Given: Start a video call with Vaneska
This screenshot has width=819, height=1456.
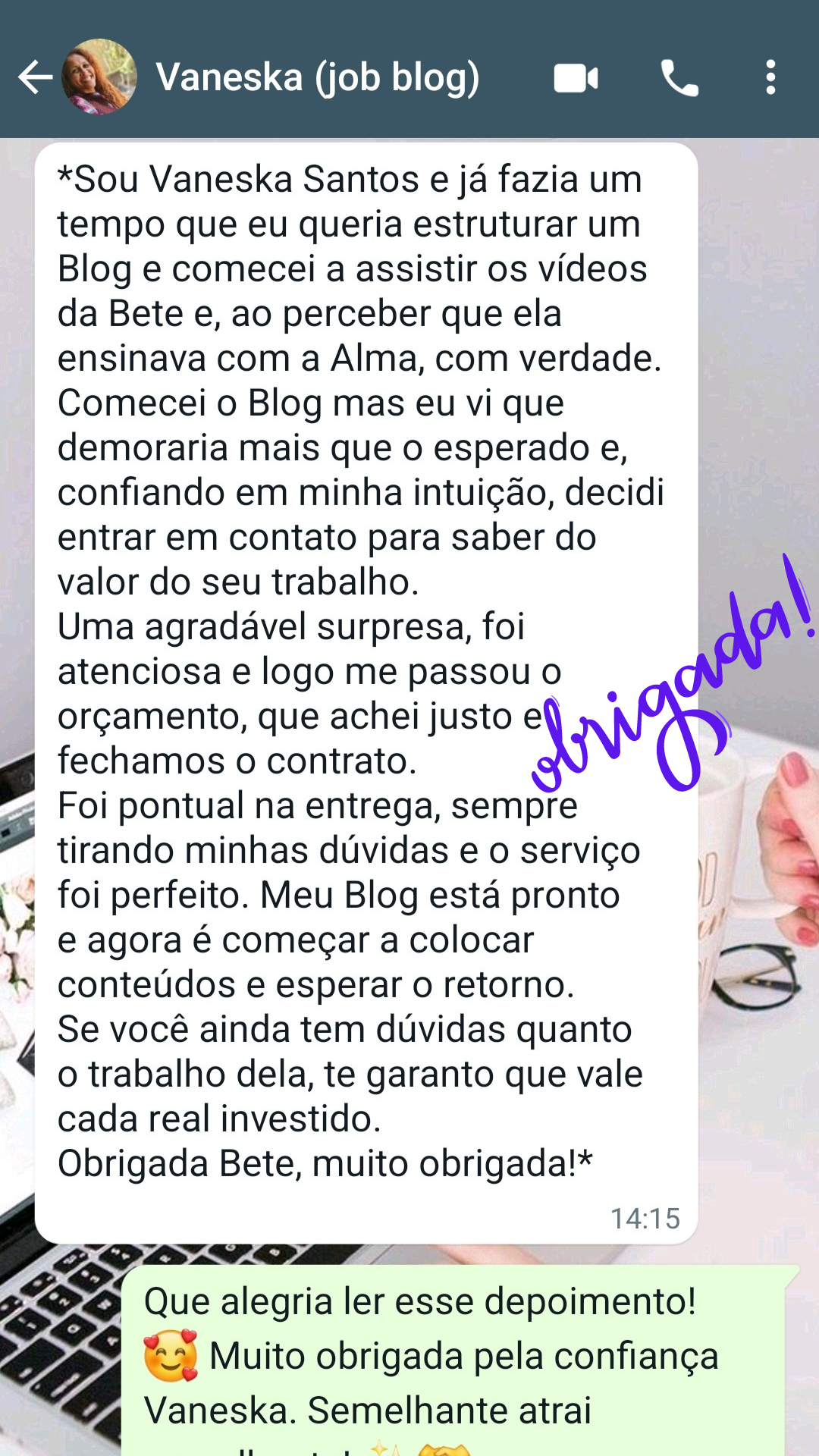Looking at the screenshot, I should tap(576, 78).
